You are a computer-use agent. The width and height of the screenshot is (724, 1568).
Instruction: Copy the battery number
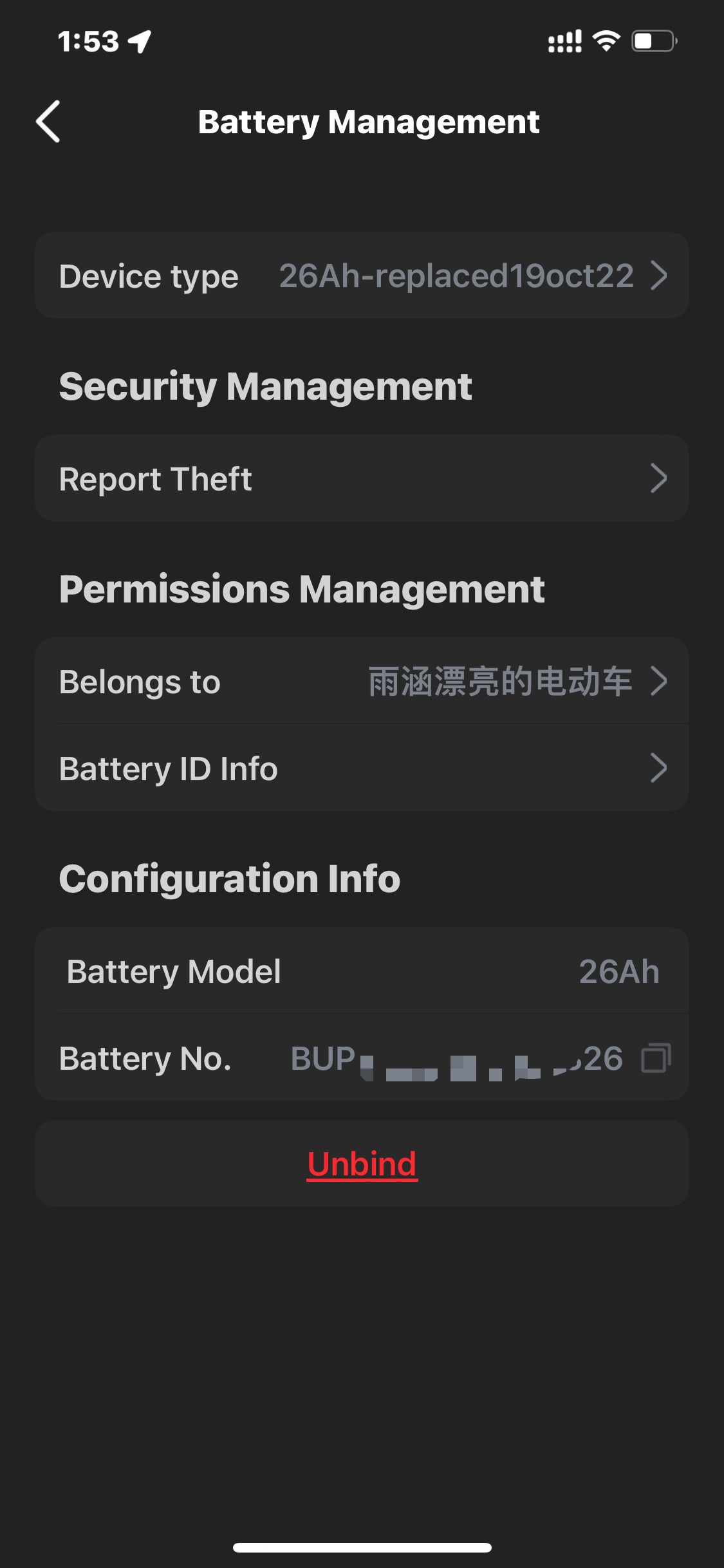tap(656, 1058)
